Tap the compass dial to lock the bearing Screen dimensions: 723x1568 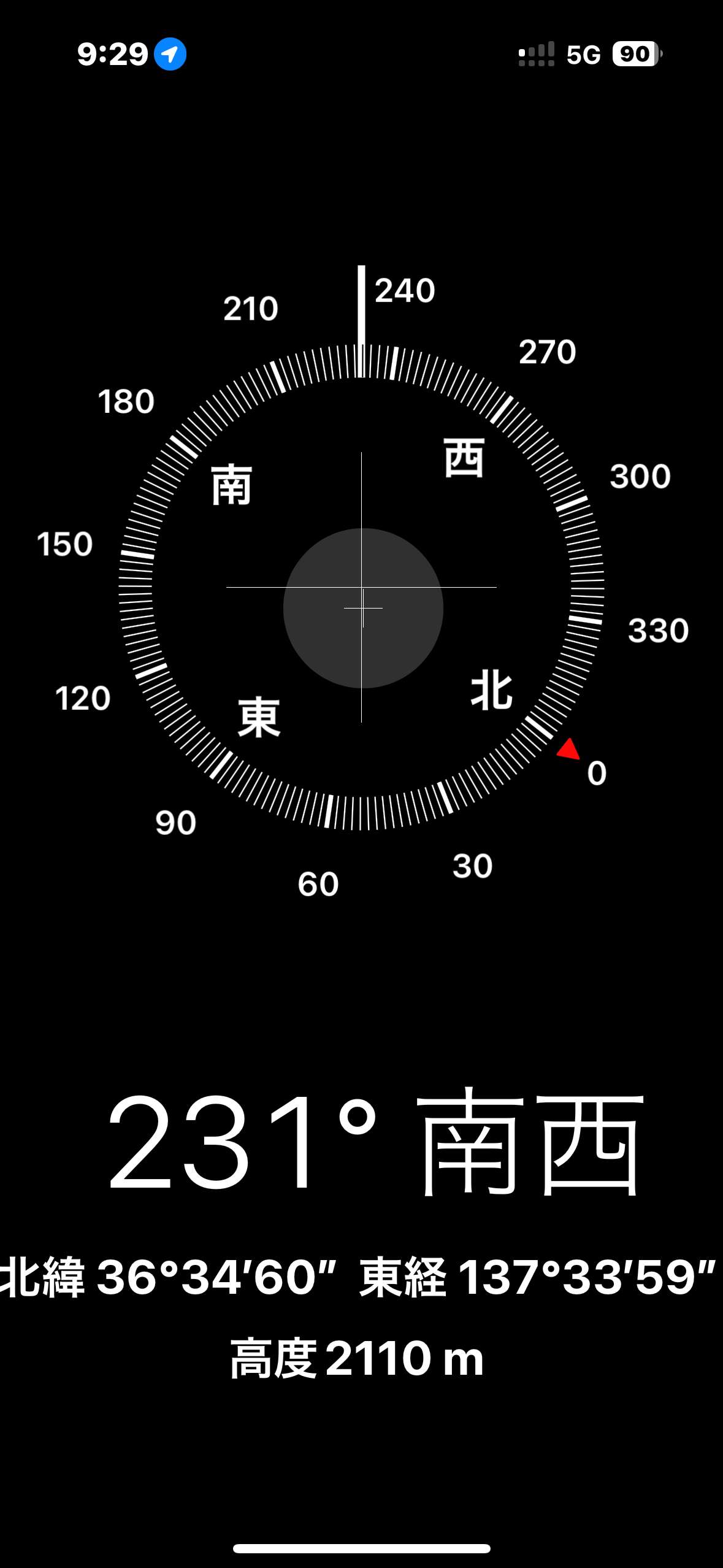coord(361,587)
